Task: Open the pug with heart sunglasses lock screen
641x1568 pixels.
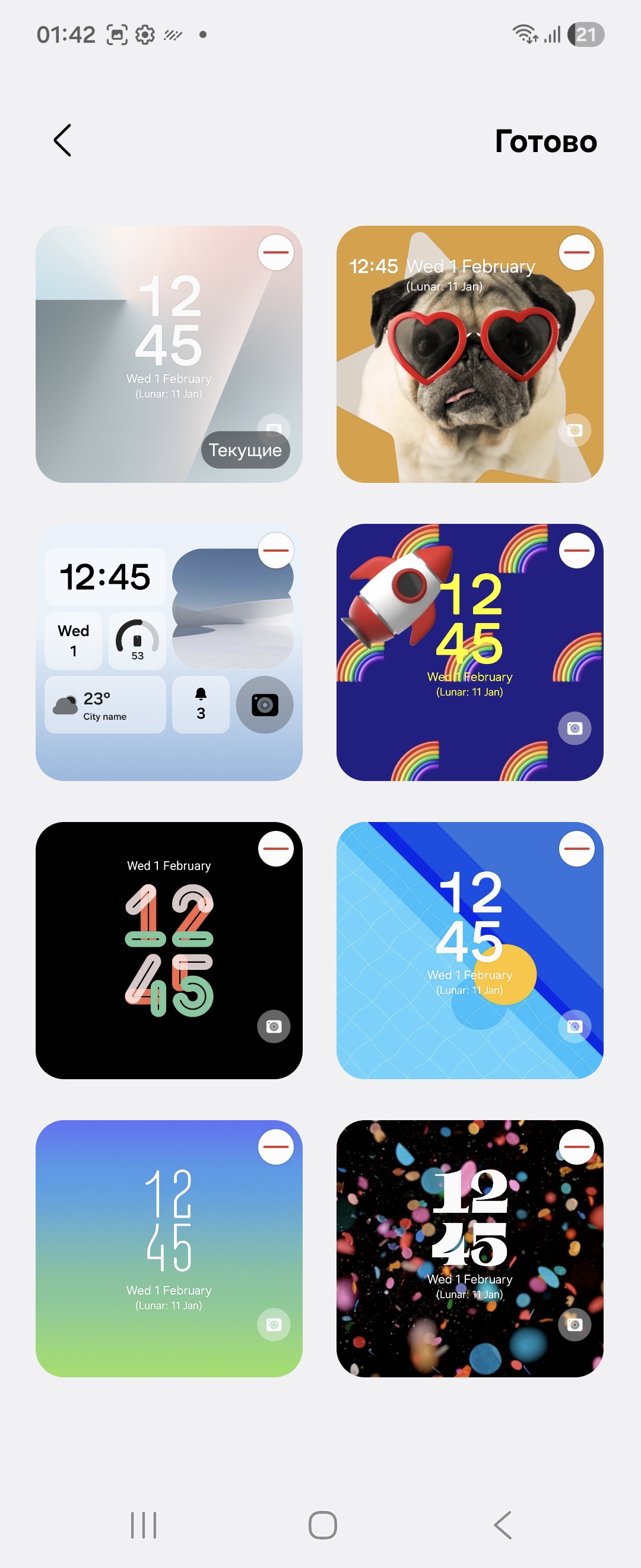Action: click(469, 365)
